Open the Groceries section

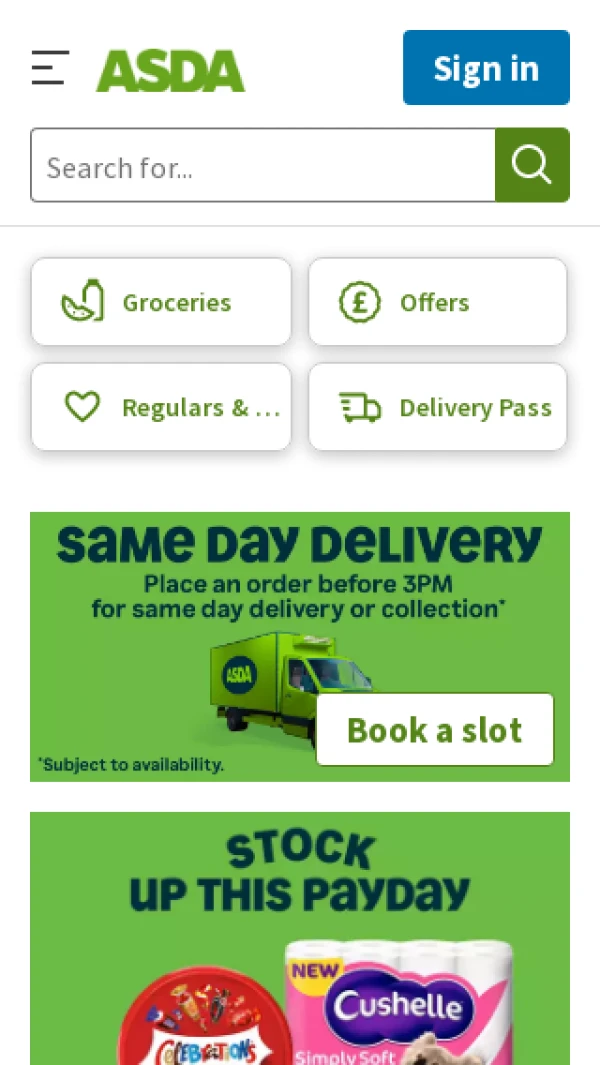[161, 302]
